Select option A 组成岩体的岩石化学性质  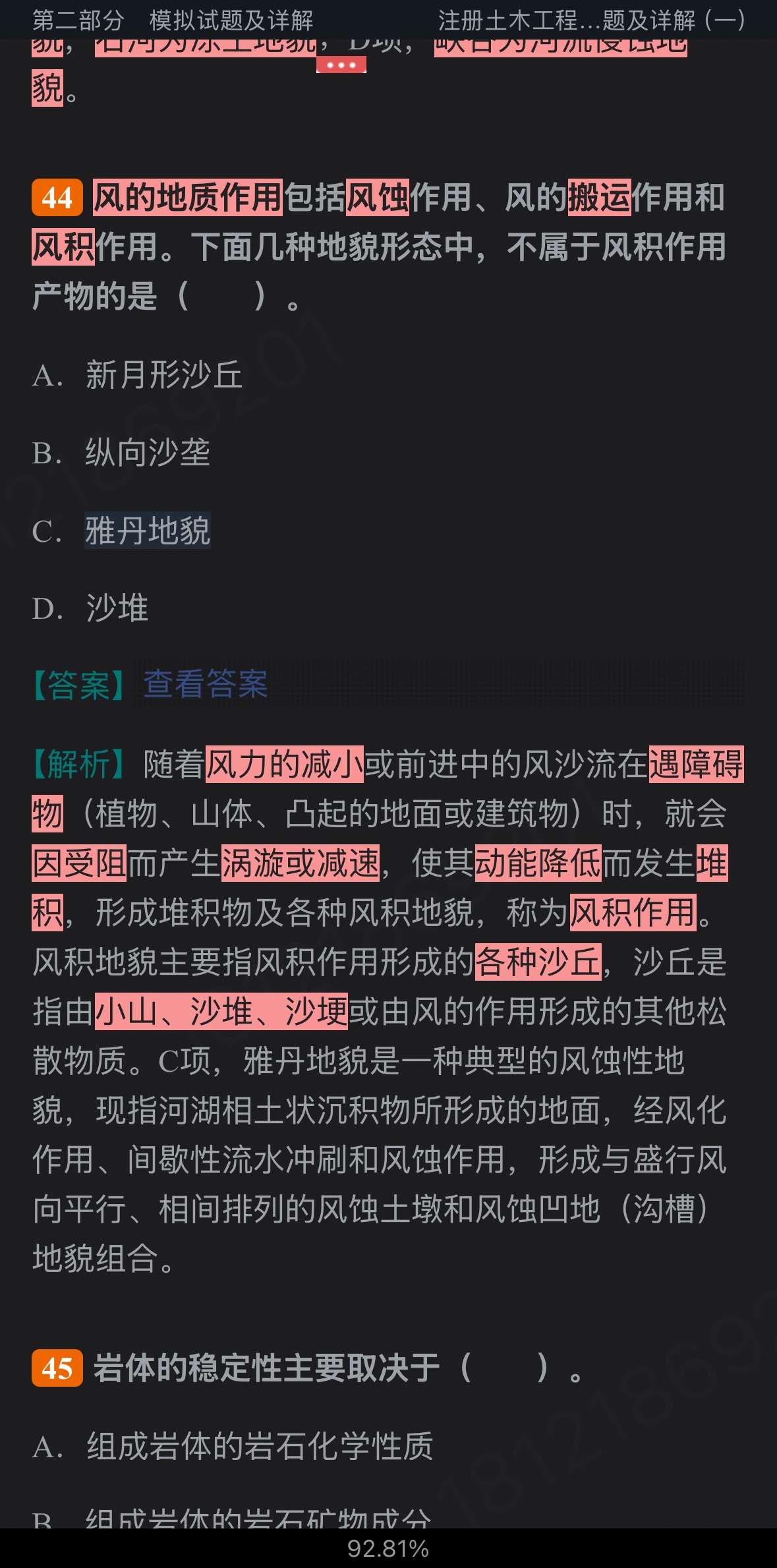259,1447
